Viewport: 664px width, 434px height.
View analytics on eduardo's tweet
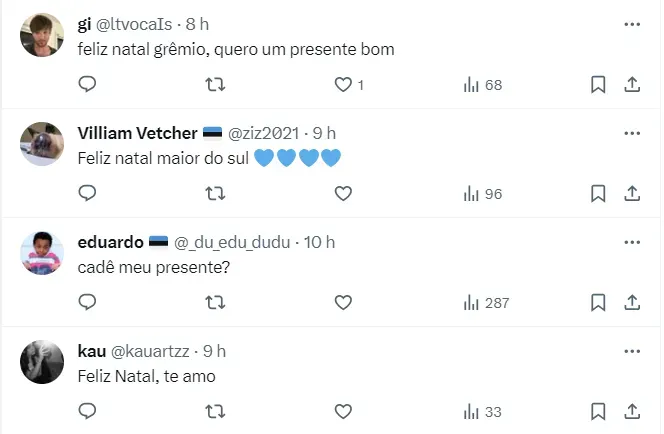(486, 302)
